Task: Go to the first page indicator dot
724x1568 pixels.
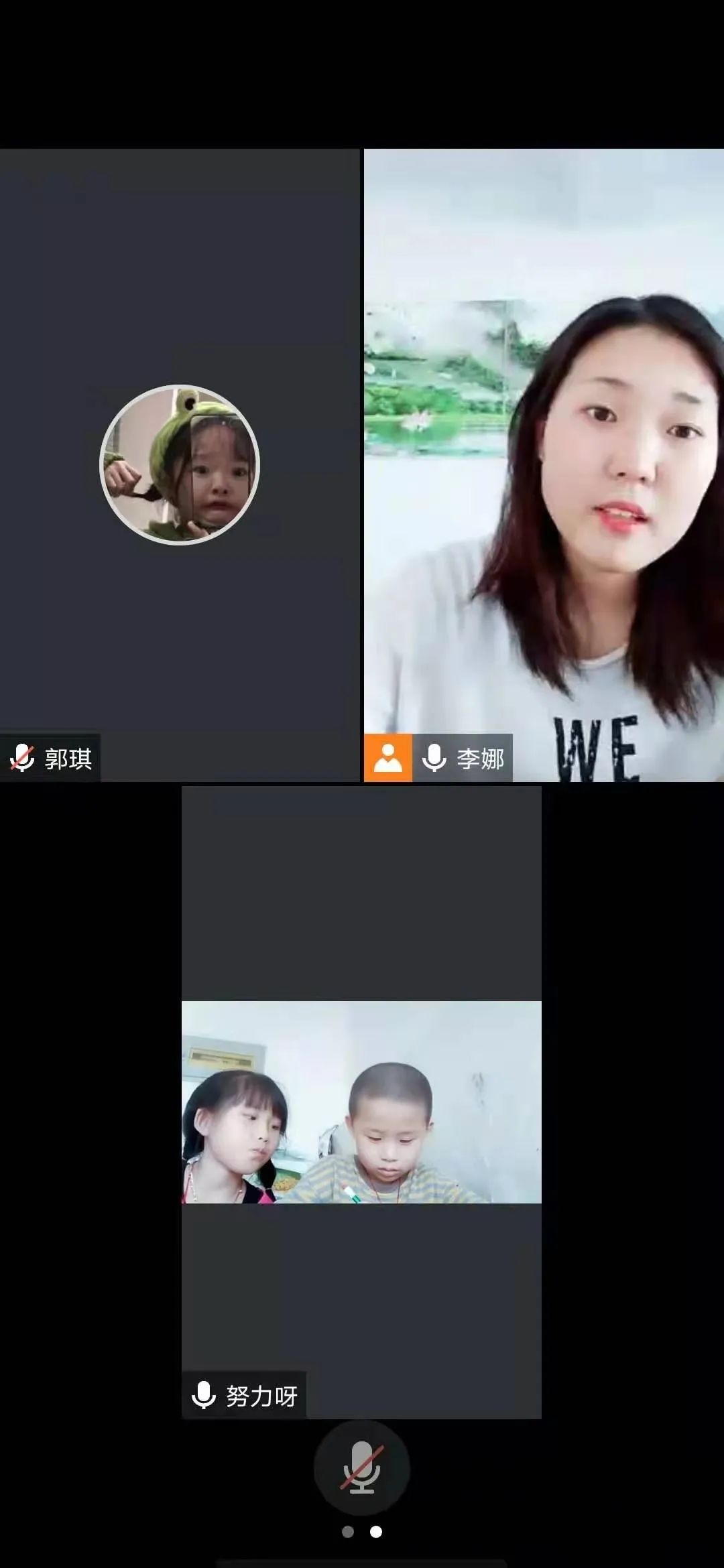Action: pyautogui.click(x=347, y=1532)
